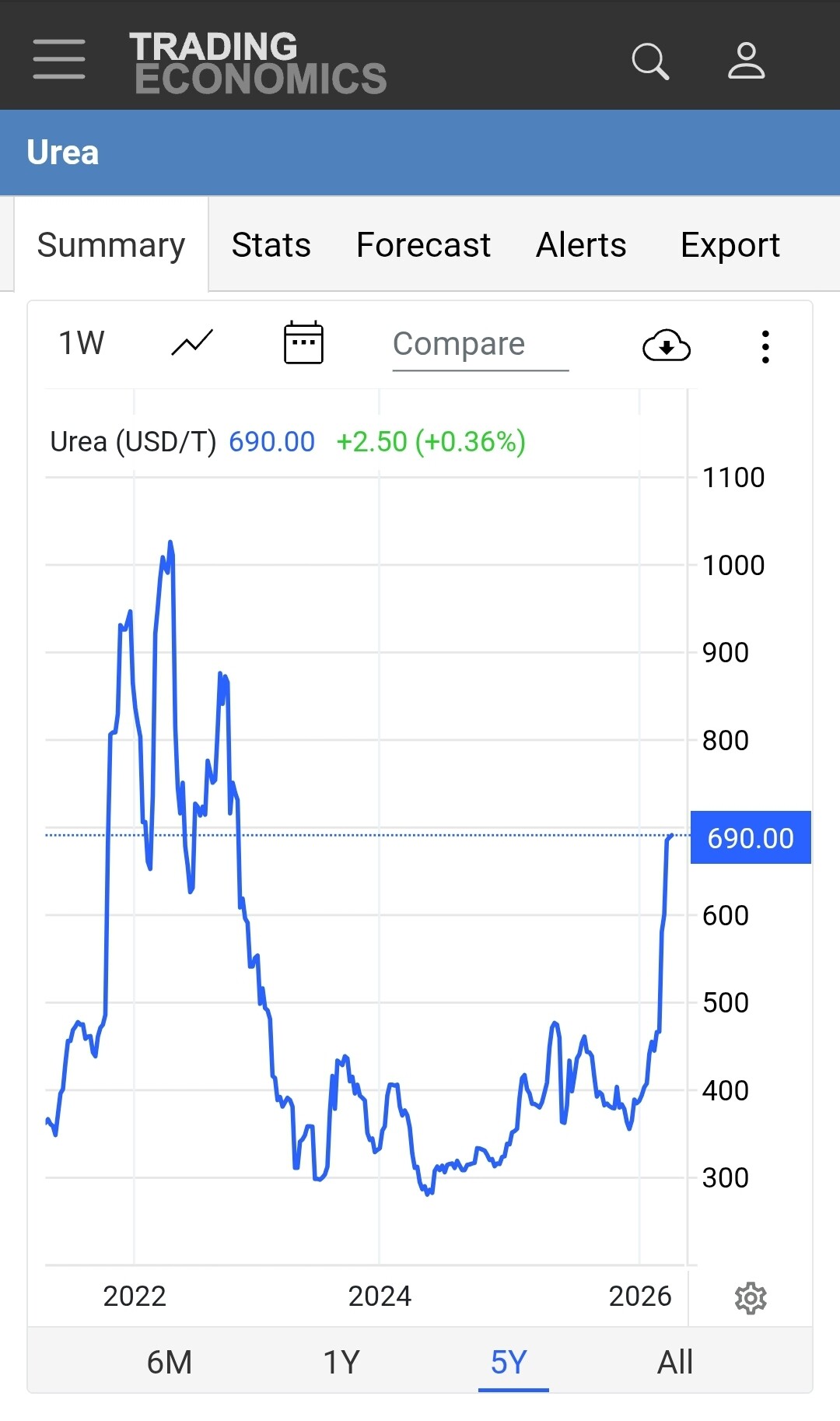Open the search magnifier icon
Image resolution: width=840 pixels, height=1421 pixels.
[650, 61]
